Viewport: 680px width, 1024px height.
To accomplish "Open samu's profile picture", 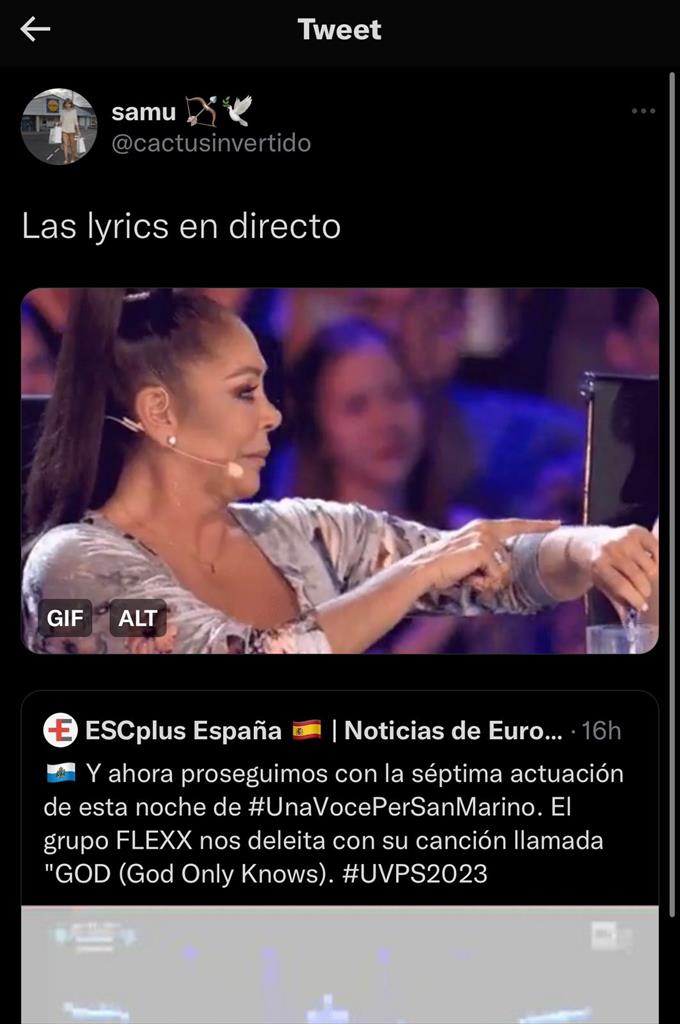I will point(59,126).
